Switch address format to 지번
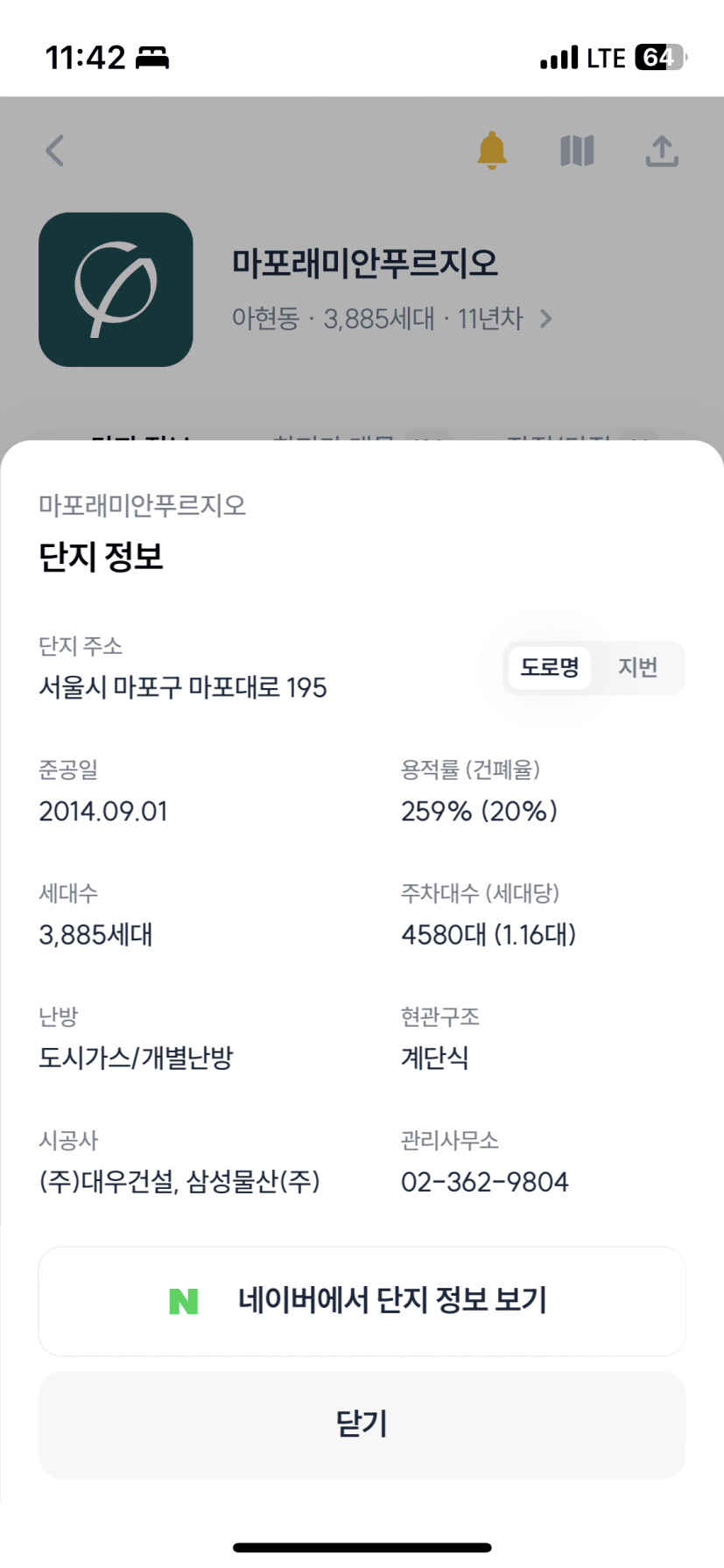The height and width of the screenshot is (1568, 724). [637, 668]
